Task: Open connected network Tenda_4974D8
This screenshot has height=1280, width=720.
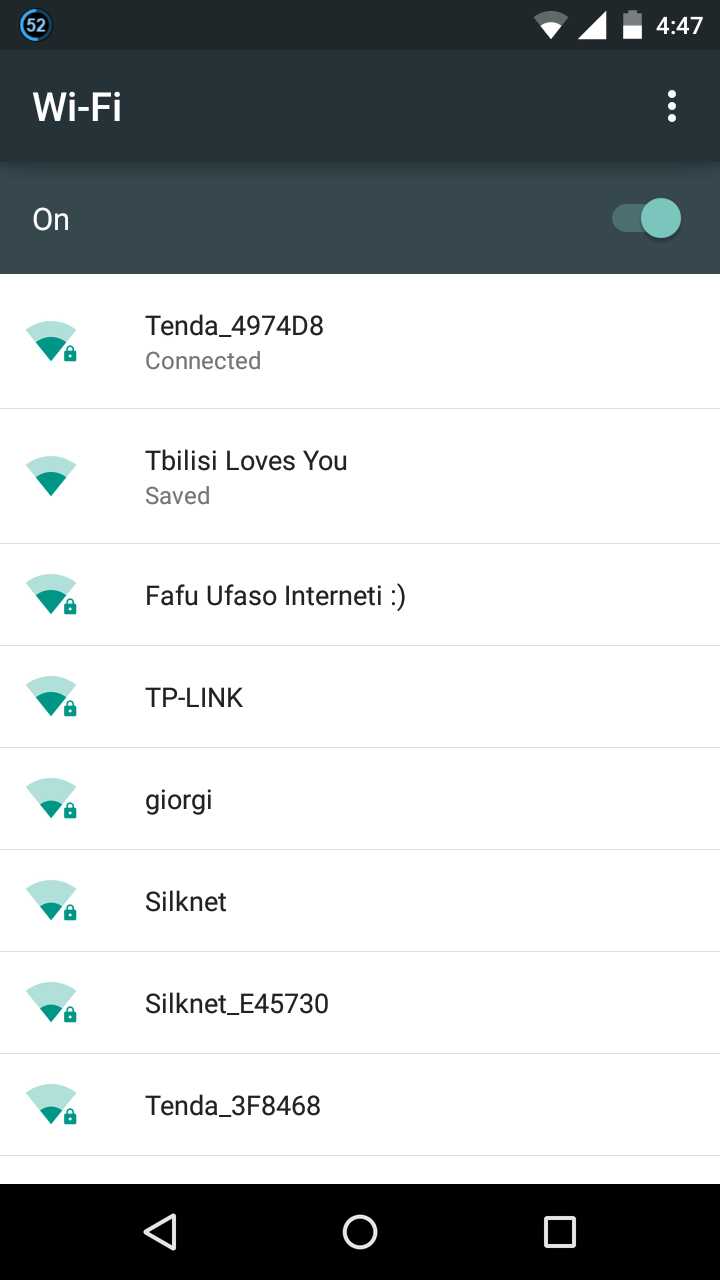Action: [x=360, y=341]
